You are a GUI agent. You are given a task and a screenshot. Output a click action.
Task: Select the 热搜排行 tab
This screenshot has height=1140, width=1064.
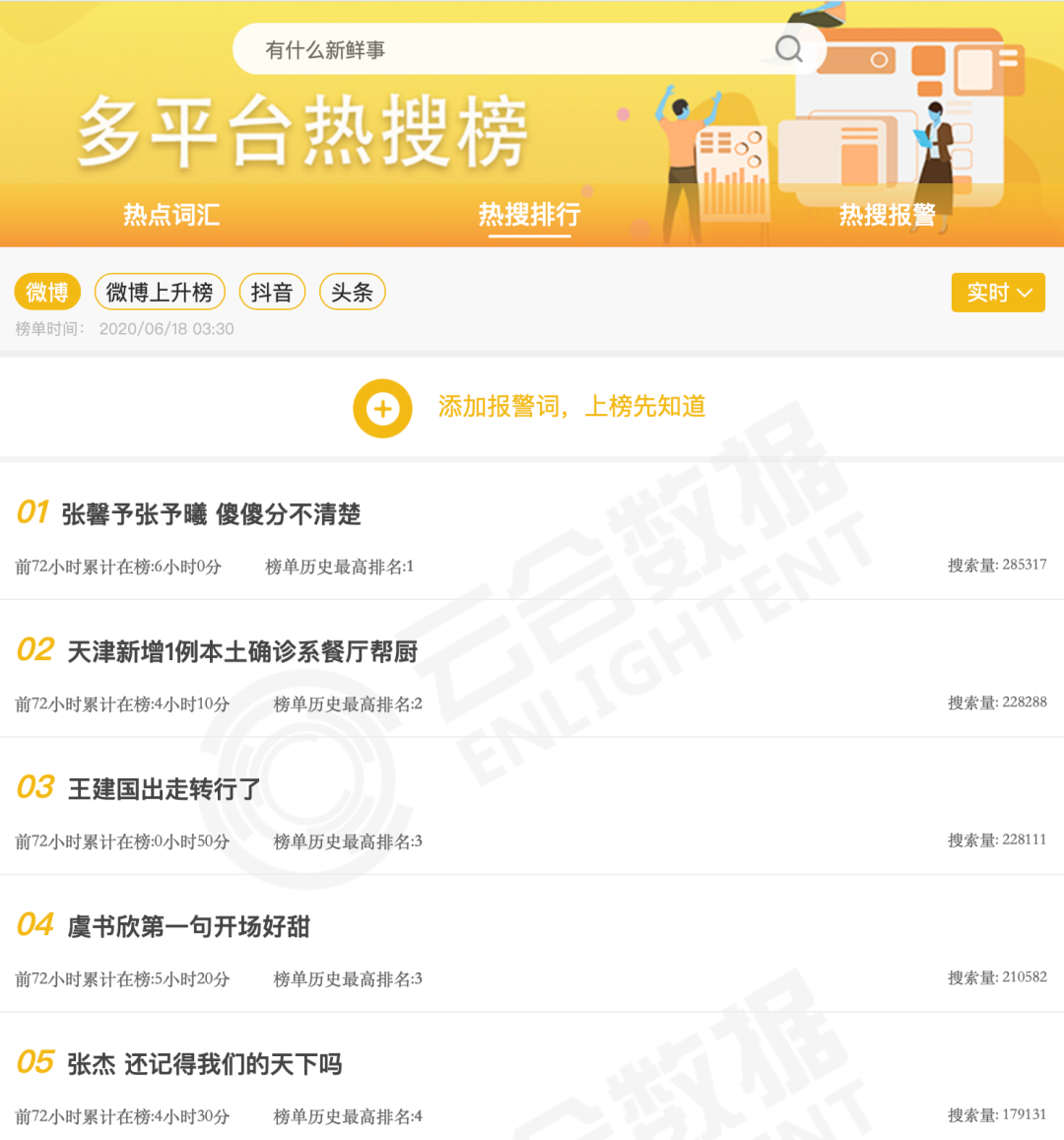coord(529,215)
